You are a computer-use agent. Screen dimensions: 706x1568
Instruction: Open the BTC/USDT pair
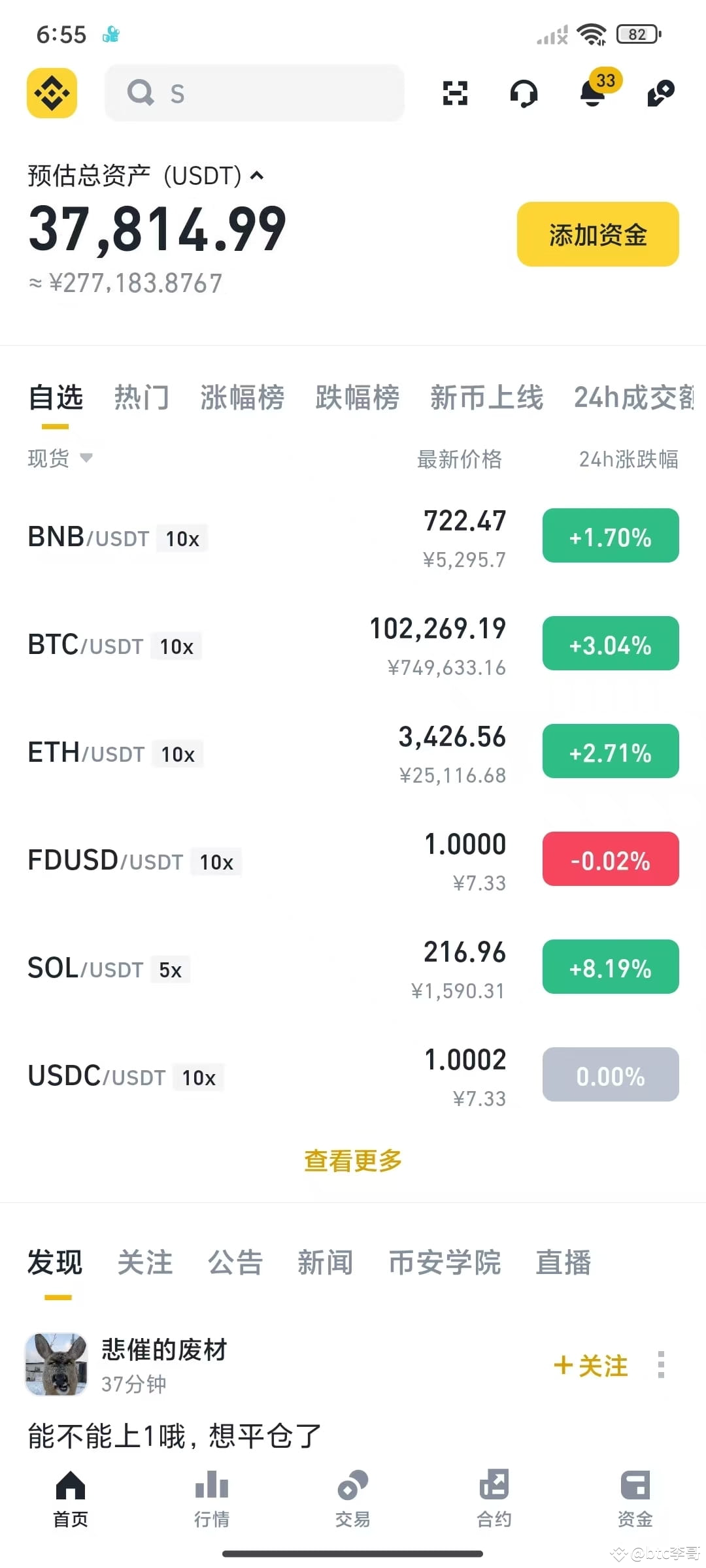(353, 646)
